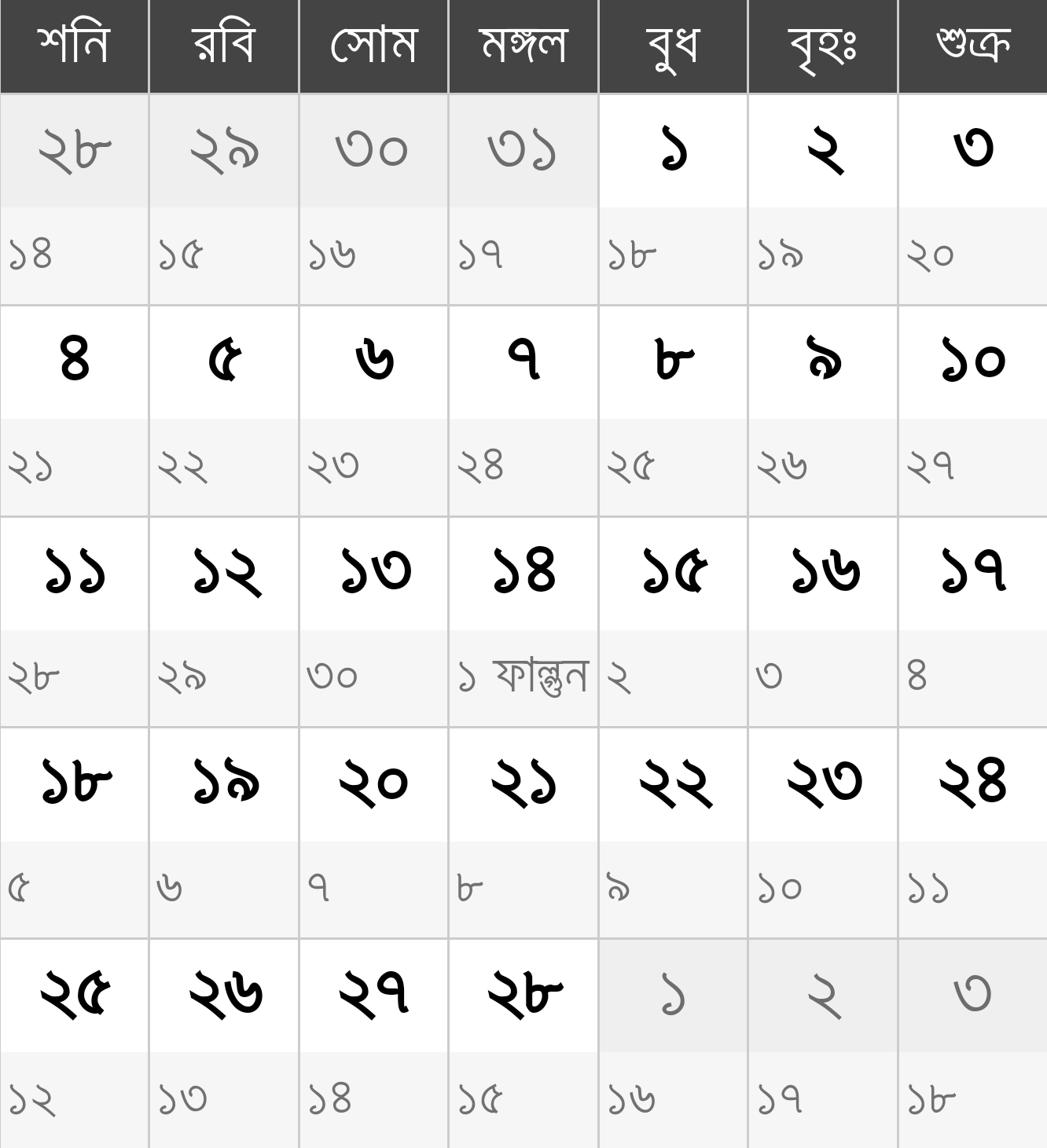This screenshot has height=1148, width=1047.
Task: Open the bold date ২৫ cell
Action: (x=75, y=994)
